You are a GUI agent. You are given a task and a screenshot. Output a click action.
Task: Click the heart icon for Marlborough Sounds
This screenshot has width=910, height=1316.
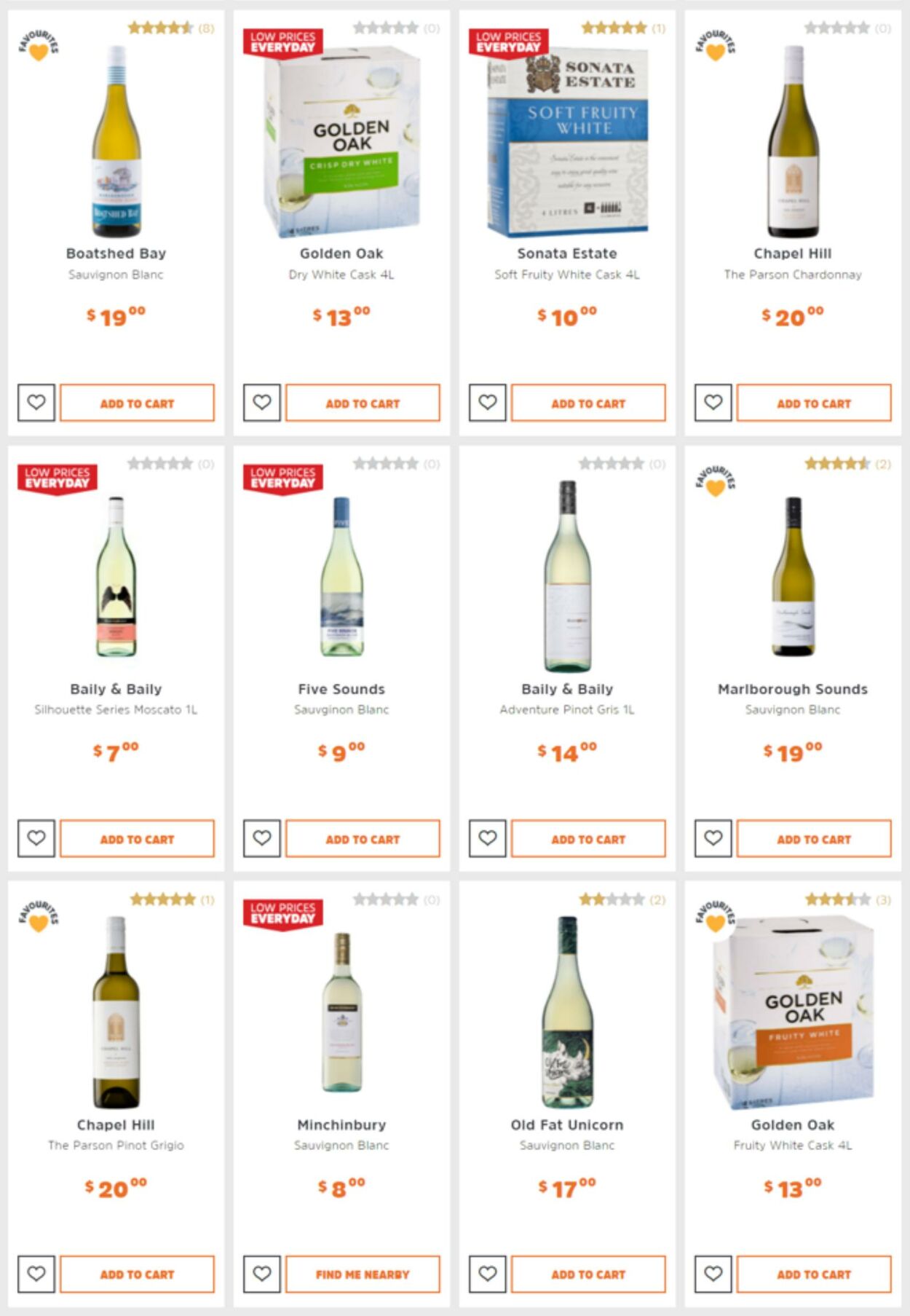pyautogui.click(x=712, y=839)
